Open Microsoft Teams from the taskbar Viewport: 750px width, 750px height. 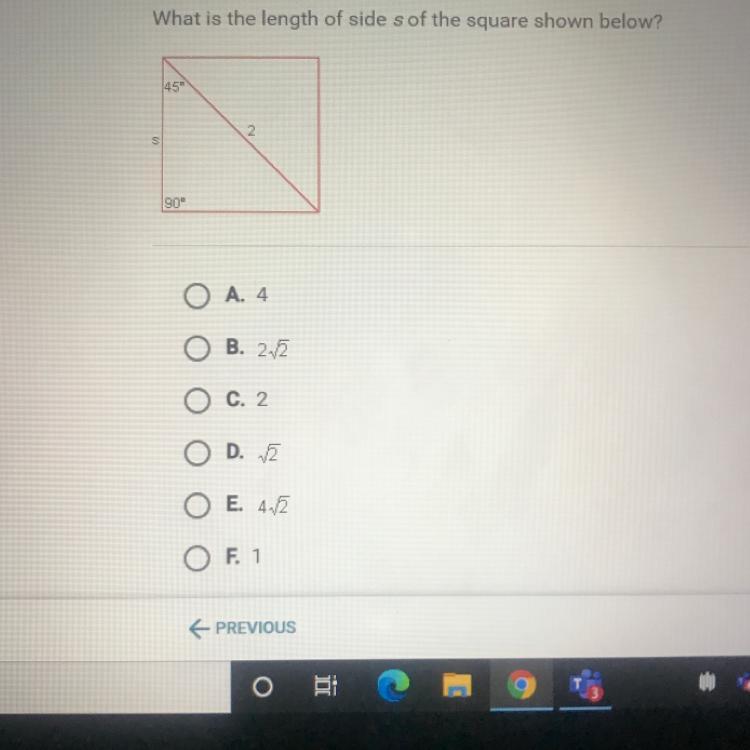tap(585, 685)
